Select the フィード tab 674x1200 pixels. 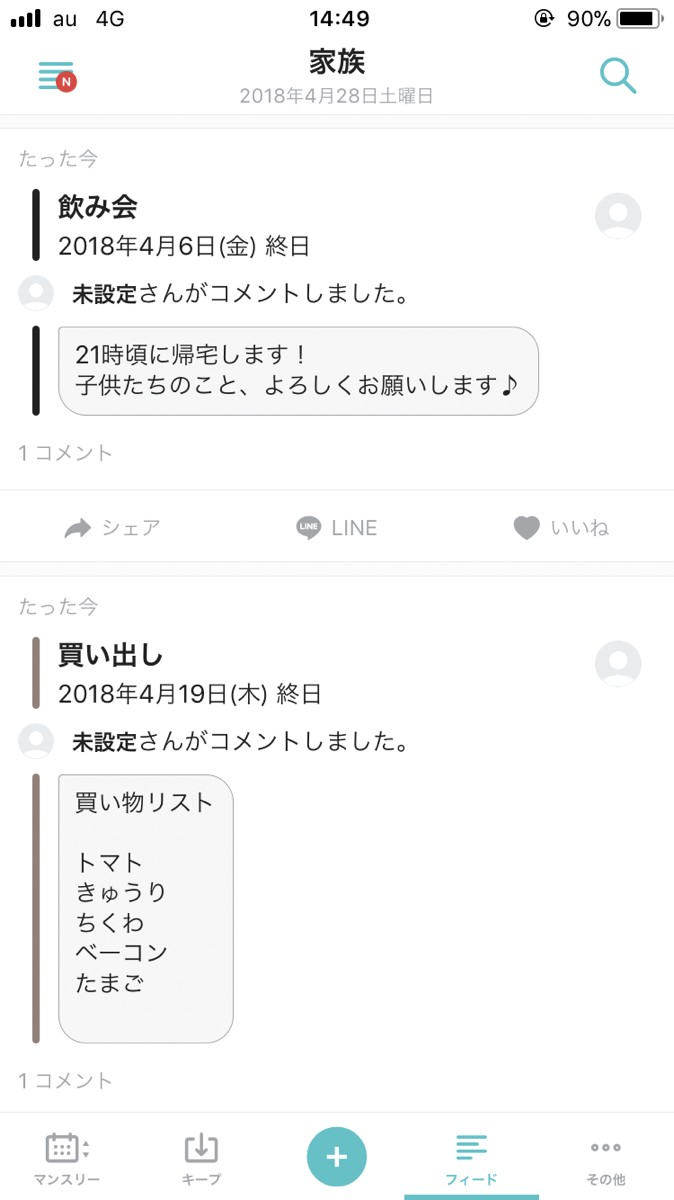(x=471, y=1157)
